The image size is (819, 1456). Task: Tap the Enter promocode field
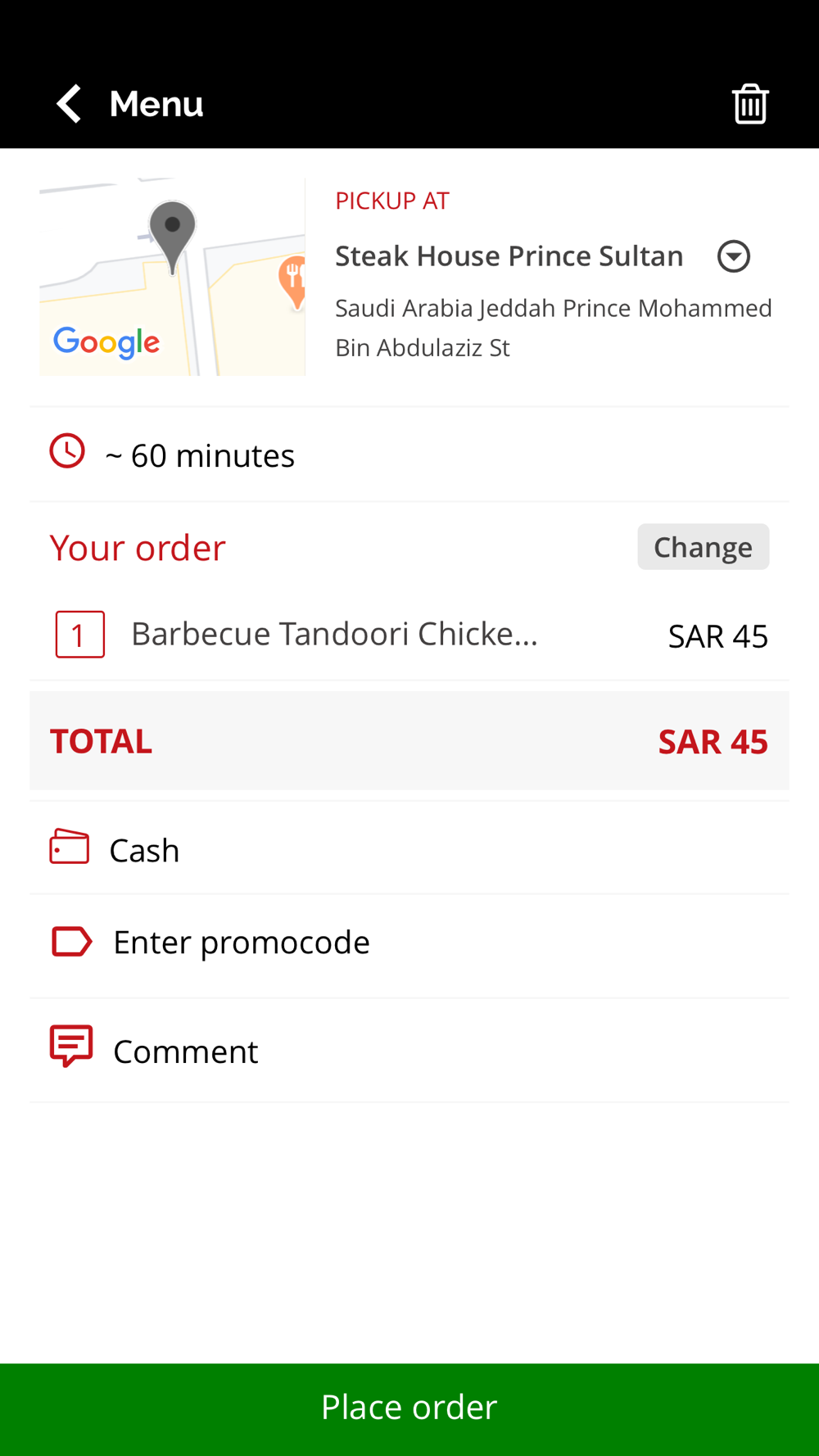(409, 943)
